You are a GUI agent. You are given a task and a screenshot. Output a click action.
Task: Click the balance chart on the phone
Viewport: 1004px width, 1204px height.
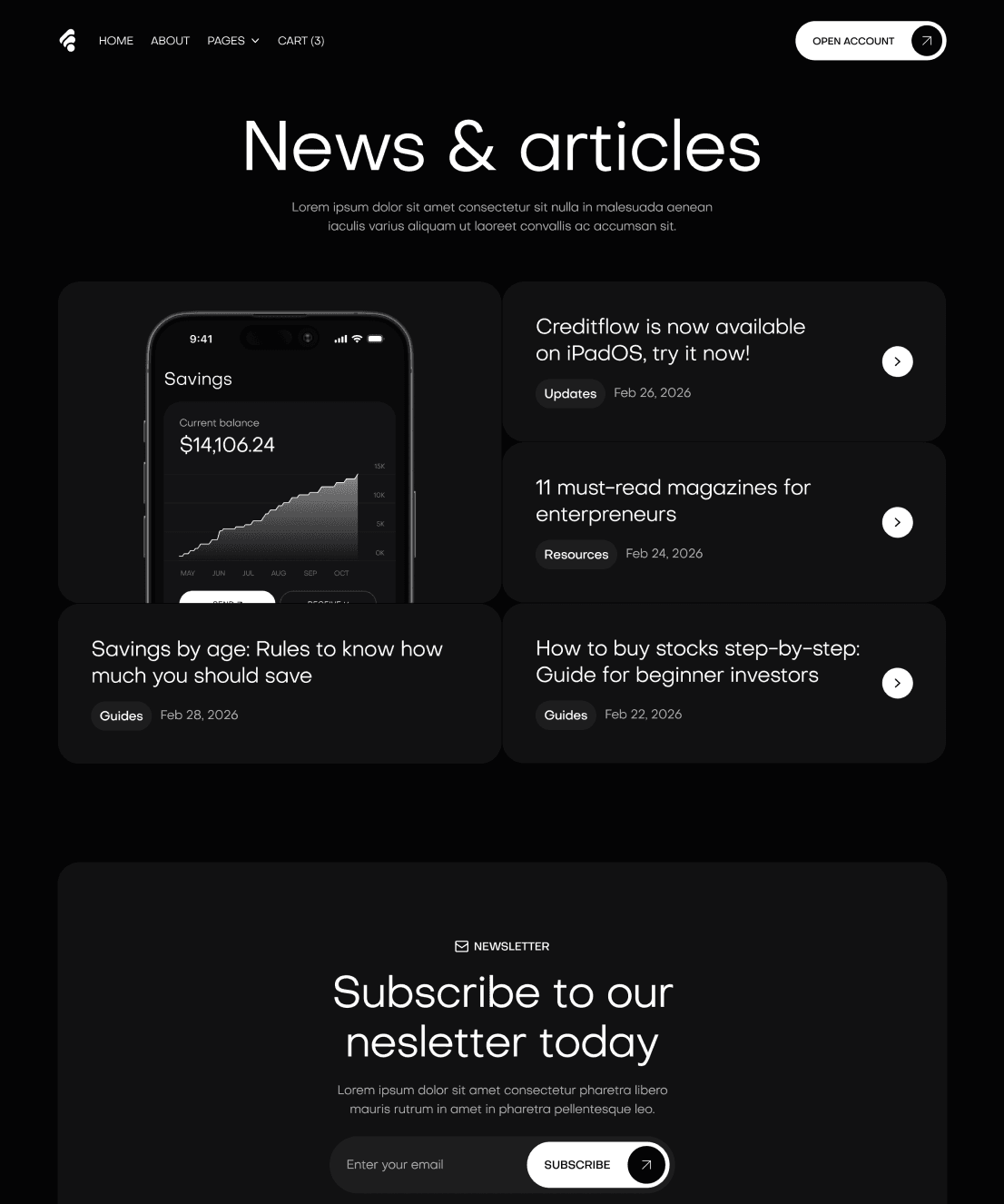pos(272,518)
